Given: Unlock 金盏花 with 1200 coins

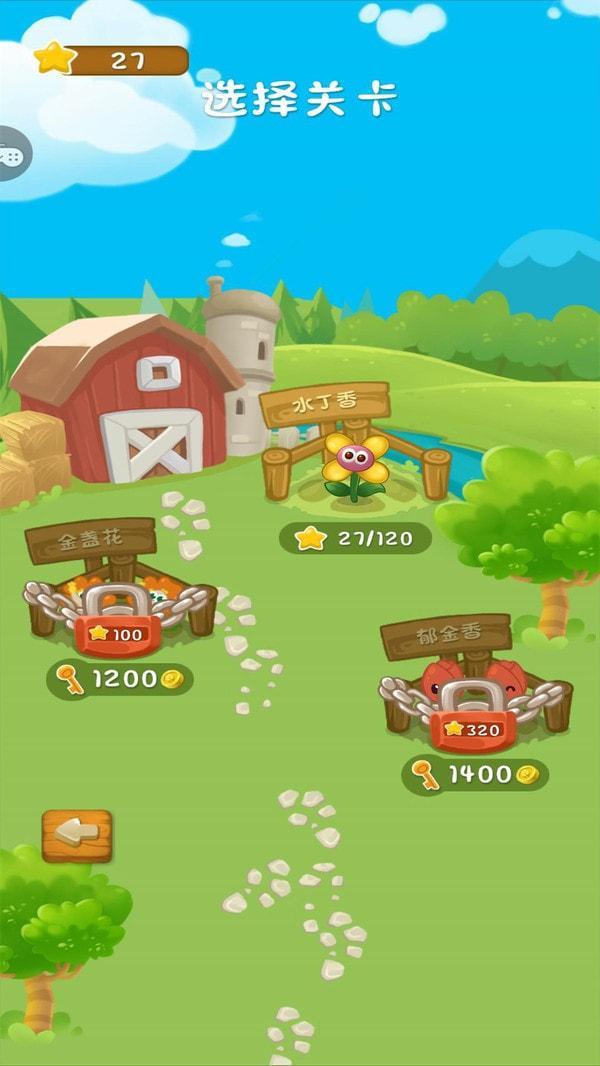Looking at the screenshot, I should pos(120,679).
